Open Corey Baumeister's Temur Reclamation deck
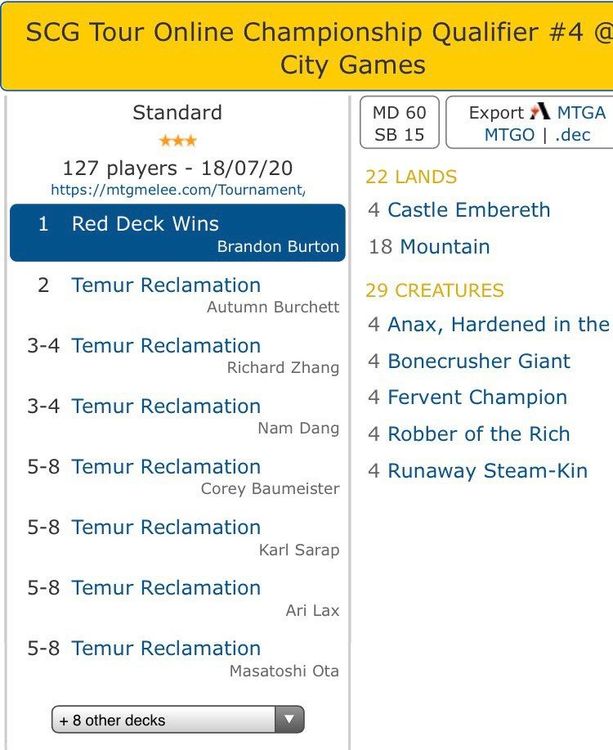This screenshot has height=750, width=613. tap(166, 466)
